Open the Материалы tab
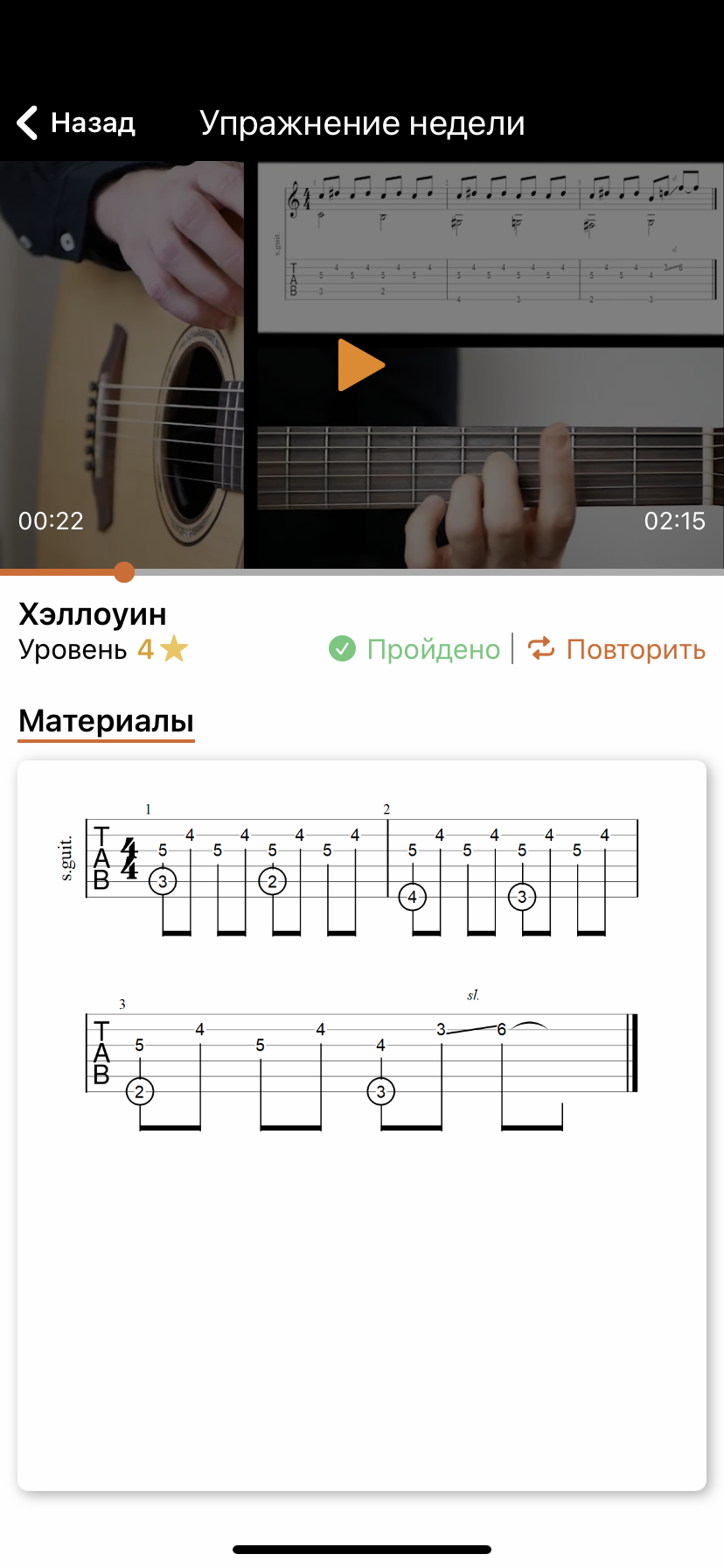This screenshot has height=1568, width=724. pos(106,722)
